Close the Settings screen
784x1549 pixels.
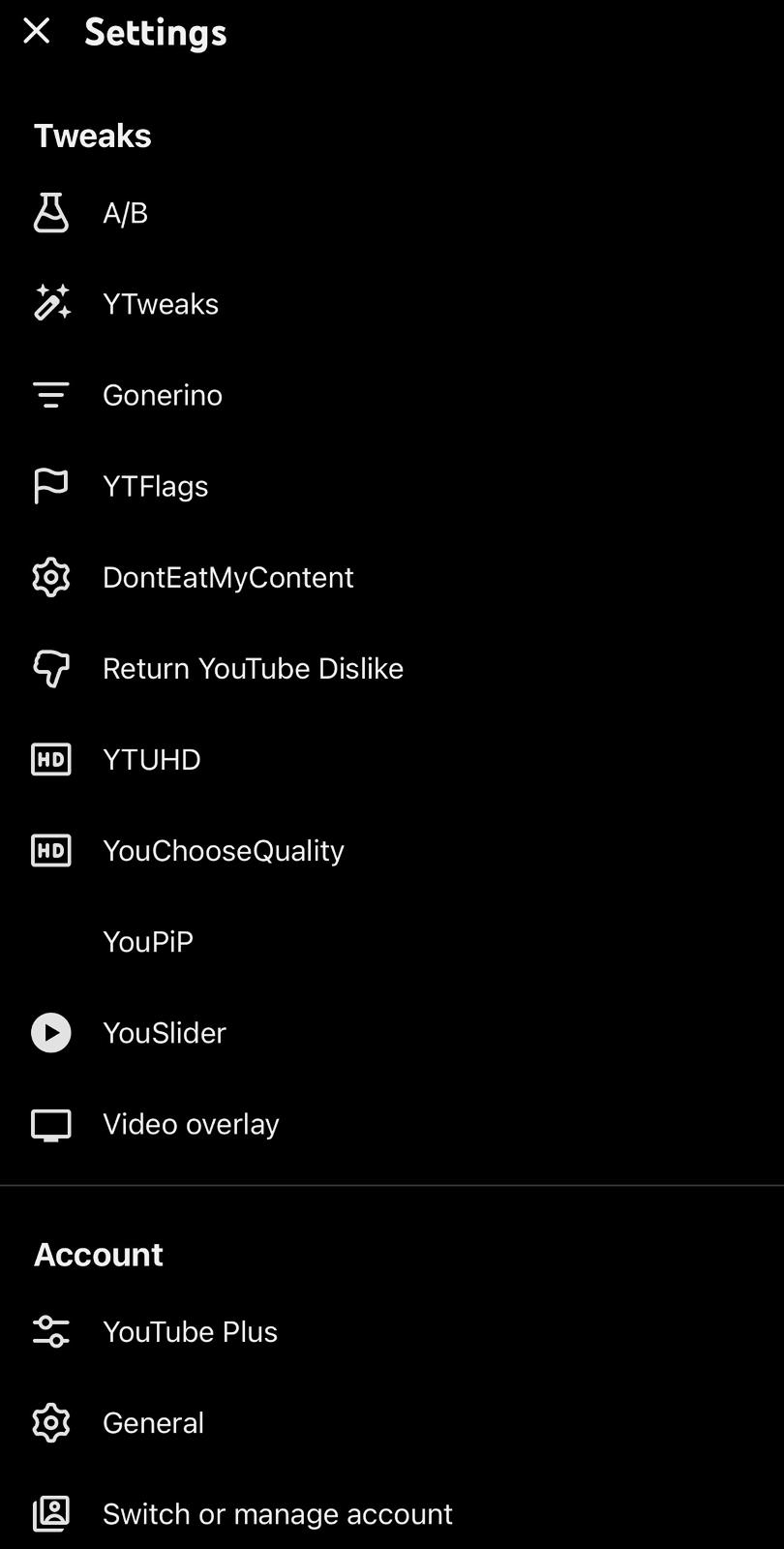pyautogui.click(x=37, y=31)
